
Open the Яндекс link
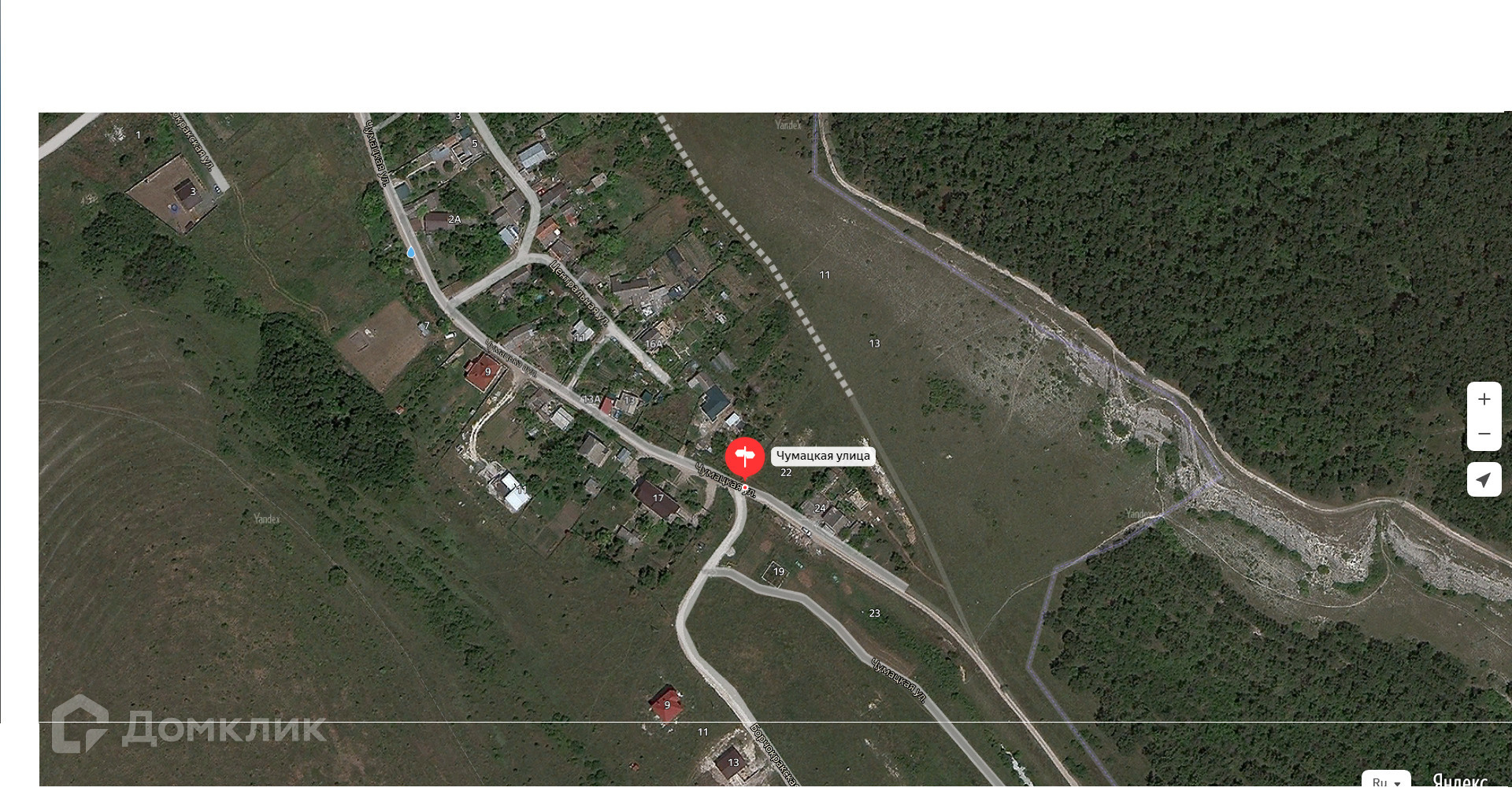tap(1460, 780)
